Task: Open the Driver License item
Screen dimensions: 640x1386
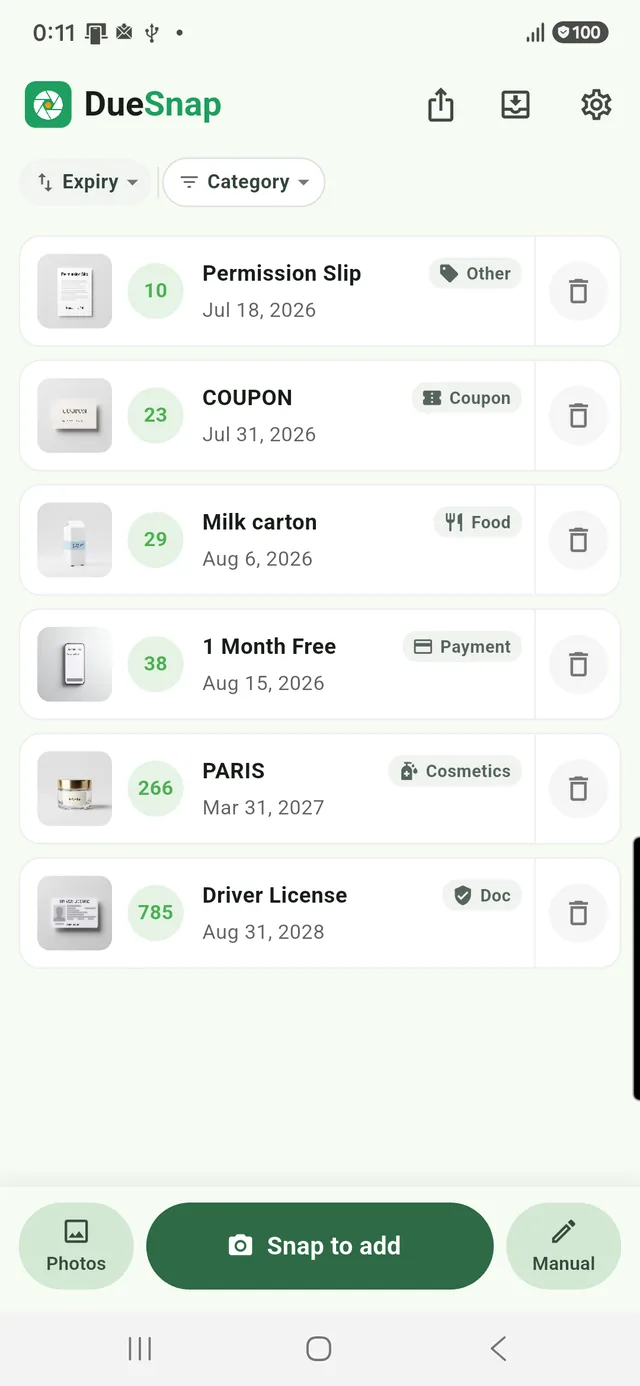Action: coord(278,913)
